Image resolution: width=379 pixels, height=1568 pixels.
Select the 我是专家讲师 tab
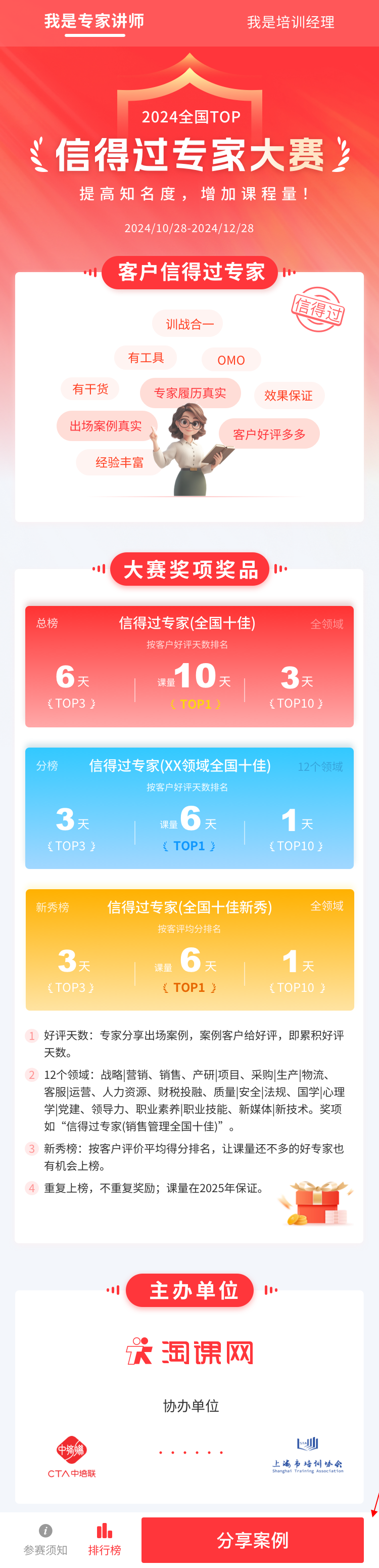click(94, 22)
